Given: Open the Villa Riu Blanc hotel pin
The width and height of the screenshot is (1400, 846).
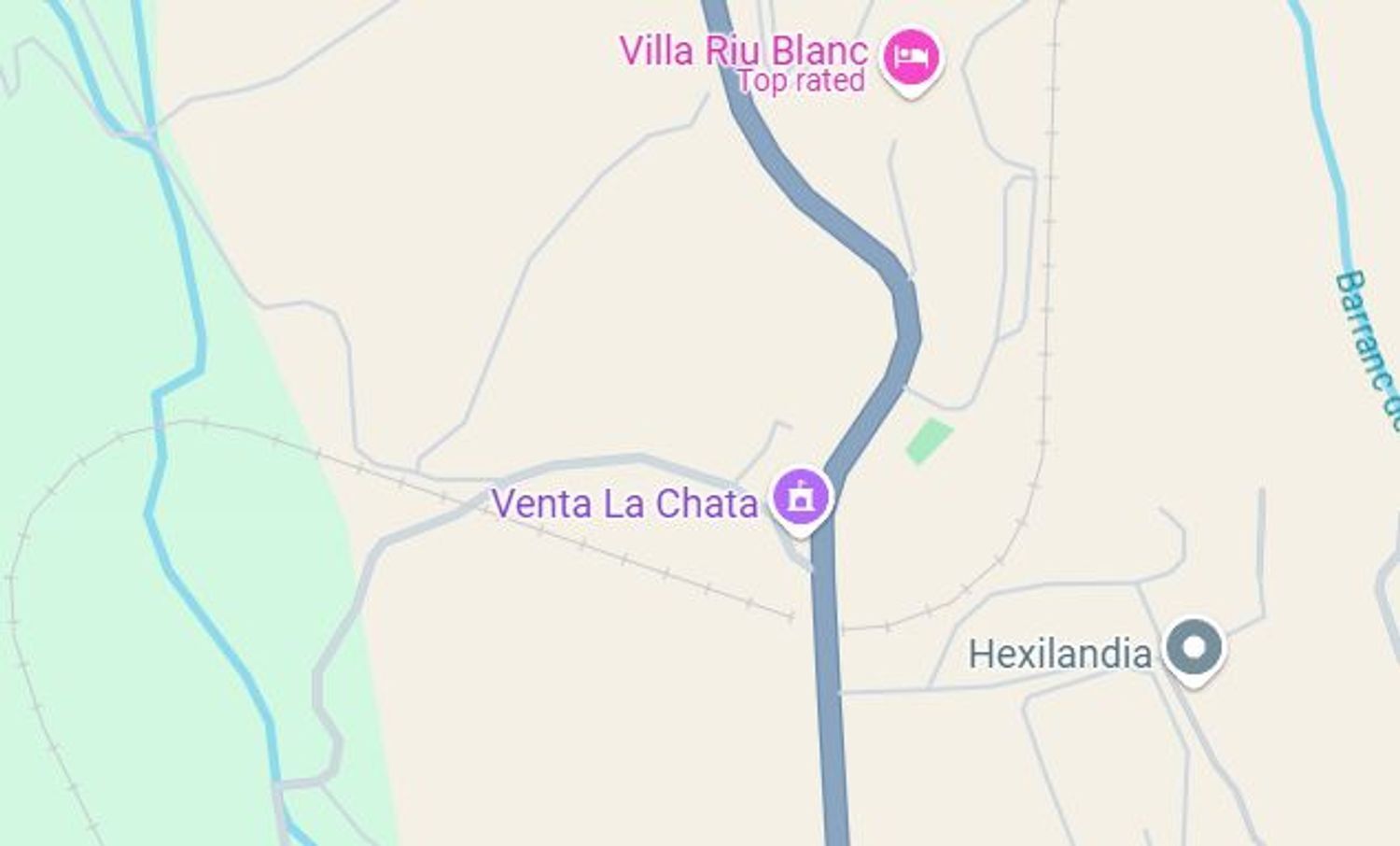Looking at the screenshot, I should [x=912, y=58].
